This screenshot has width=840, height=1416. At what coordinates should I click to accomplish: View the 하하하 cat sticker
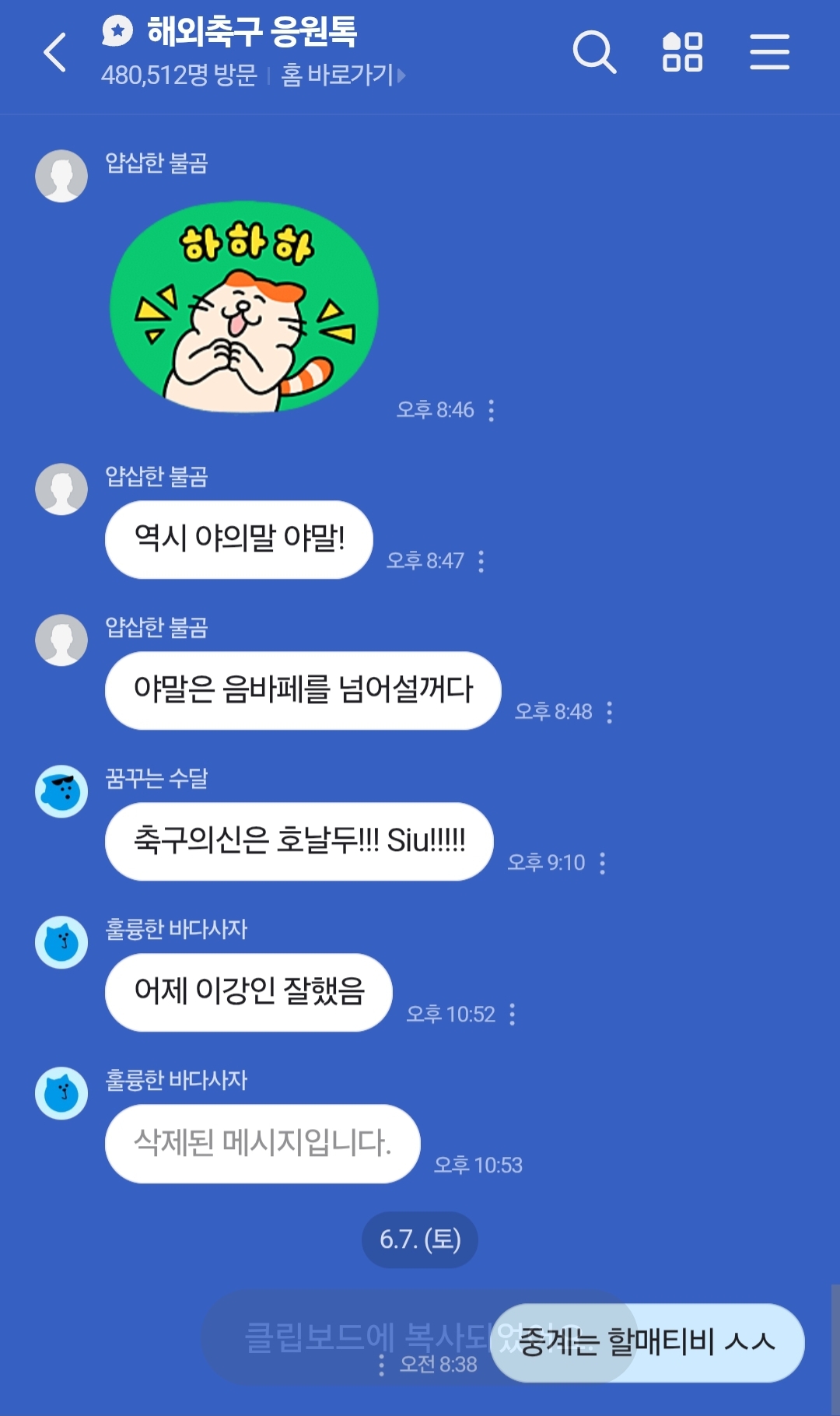pos(244,307)
